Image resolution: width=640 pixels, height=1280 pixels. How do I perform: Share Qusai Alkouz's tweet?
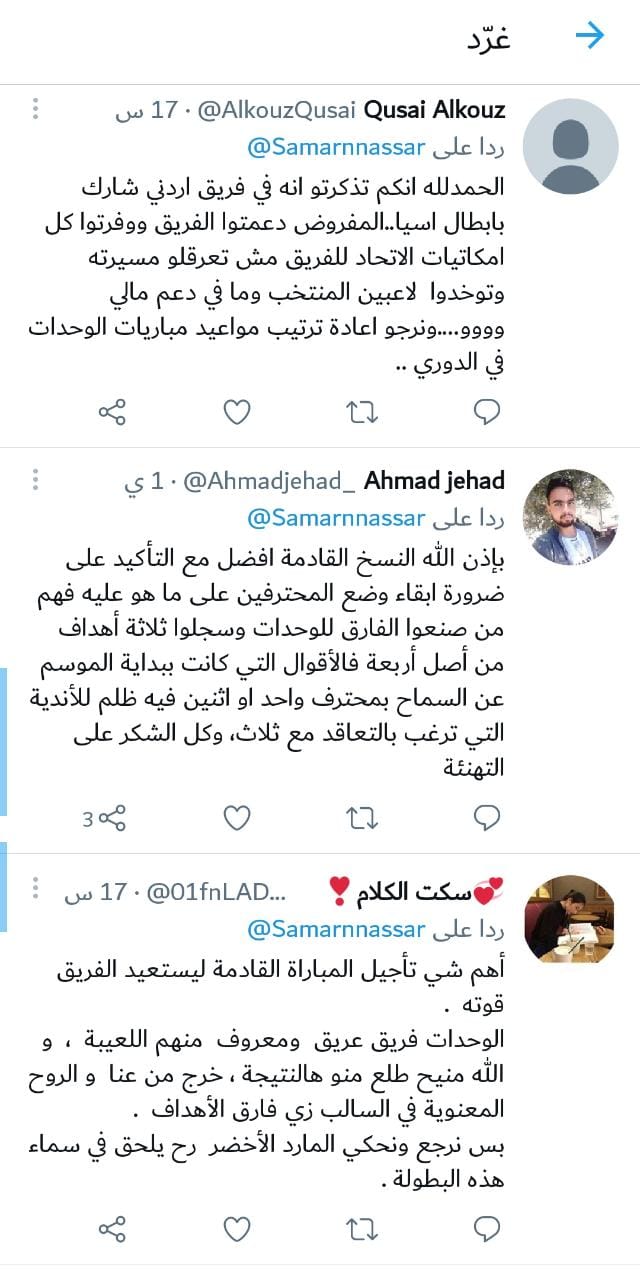(112, 411)
